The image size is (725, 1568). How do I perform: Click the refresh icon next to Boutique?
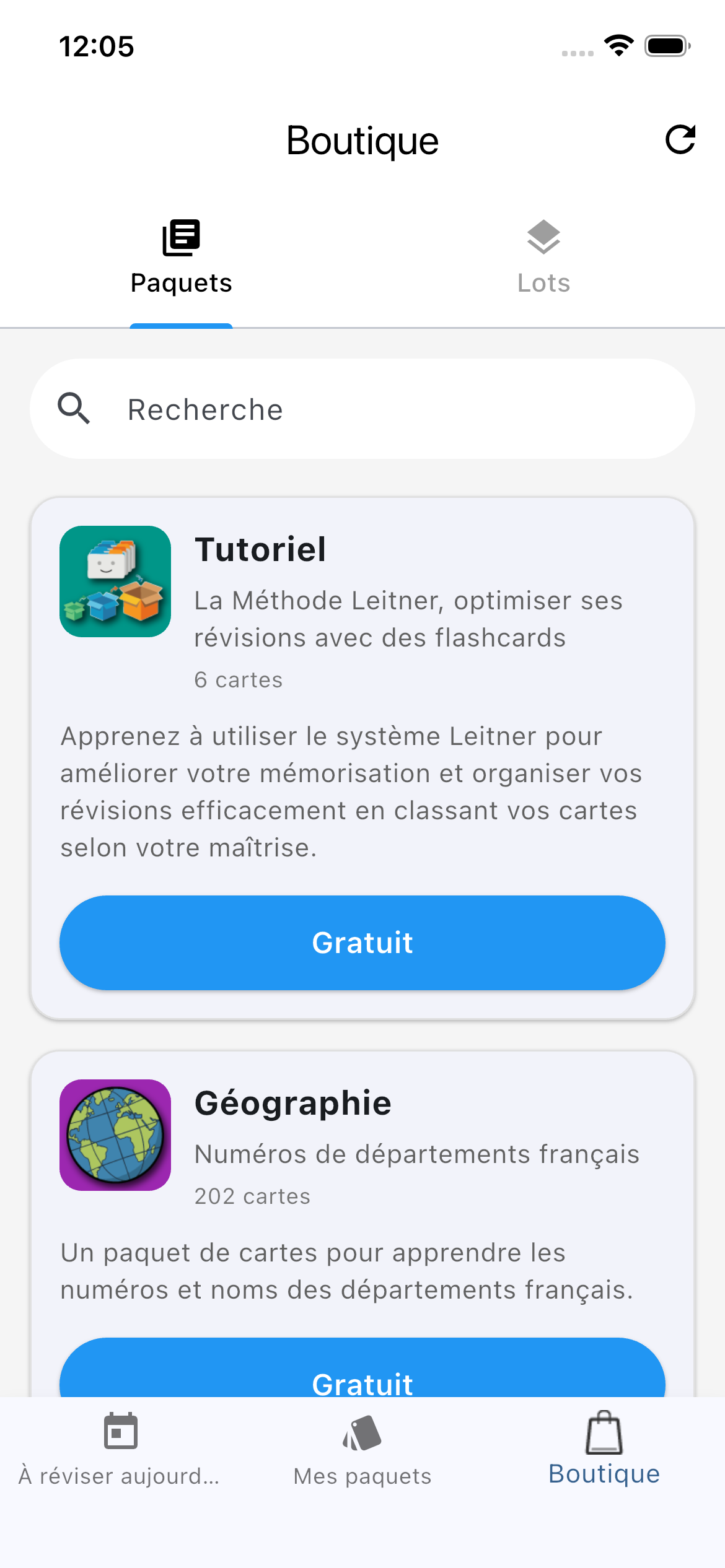(x=679, y=139)
